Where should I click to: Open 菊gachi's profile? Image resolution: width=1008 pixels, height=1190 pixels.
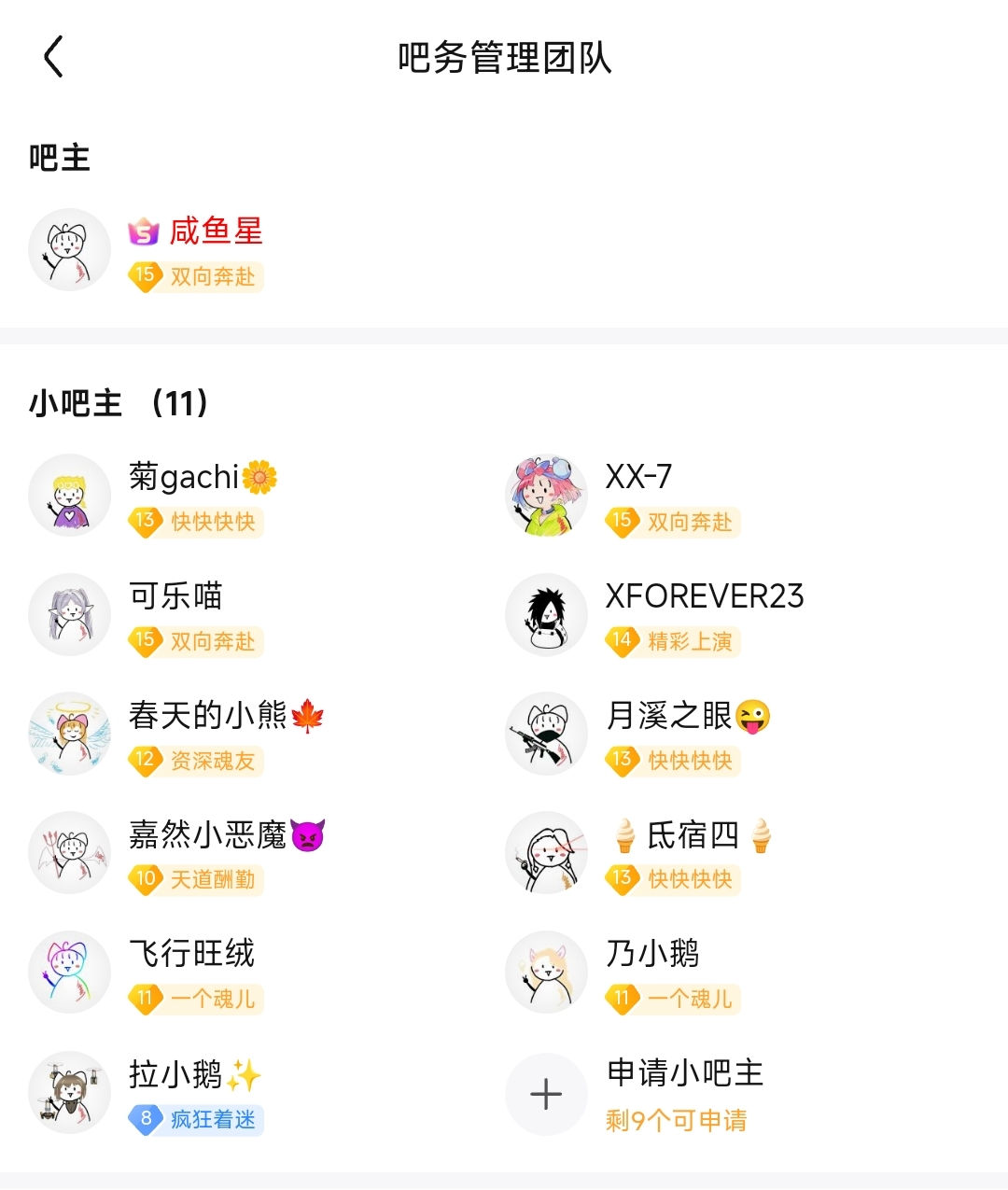point(154,496)
